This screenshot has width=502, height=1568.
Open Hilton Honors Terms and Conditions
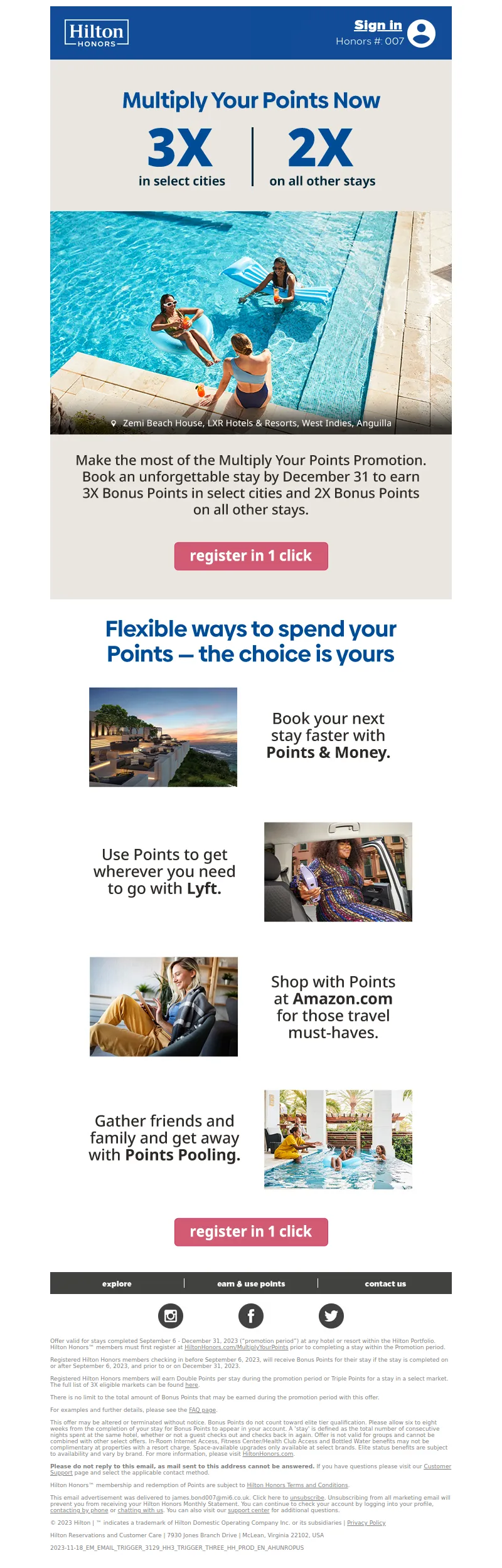tap(297, 1485)
